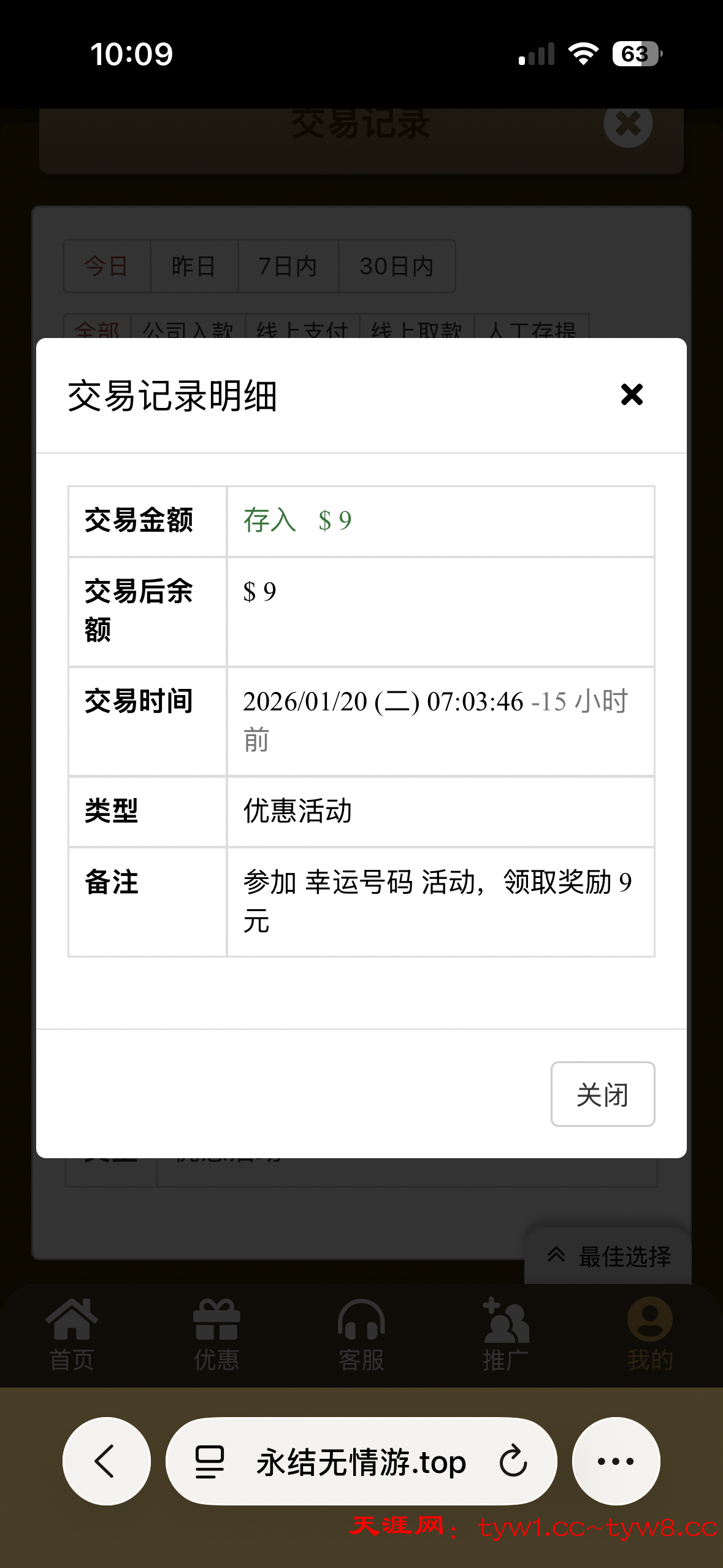Image resolution: width=723 pixels, height=1568 pixels.
Task: Open the browser's three-dot menu
Action: tap(616, 1461)
